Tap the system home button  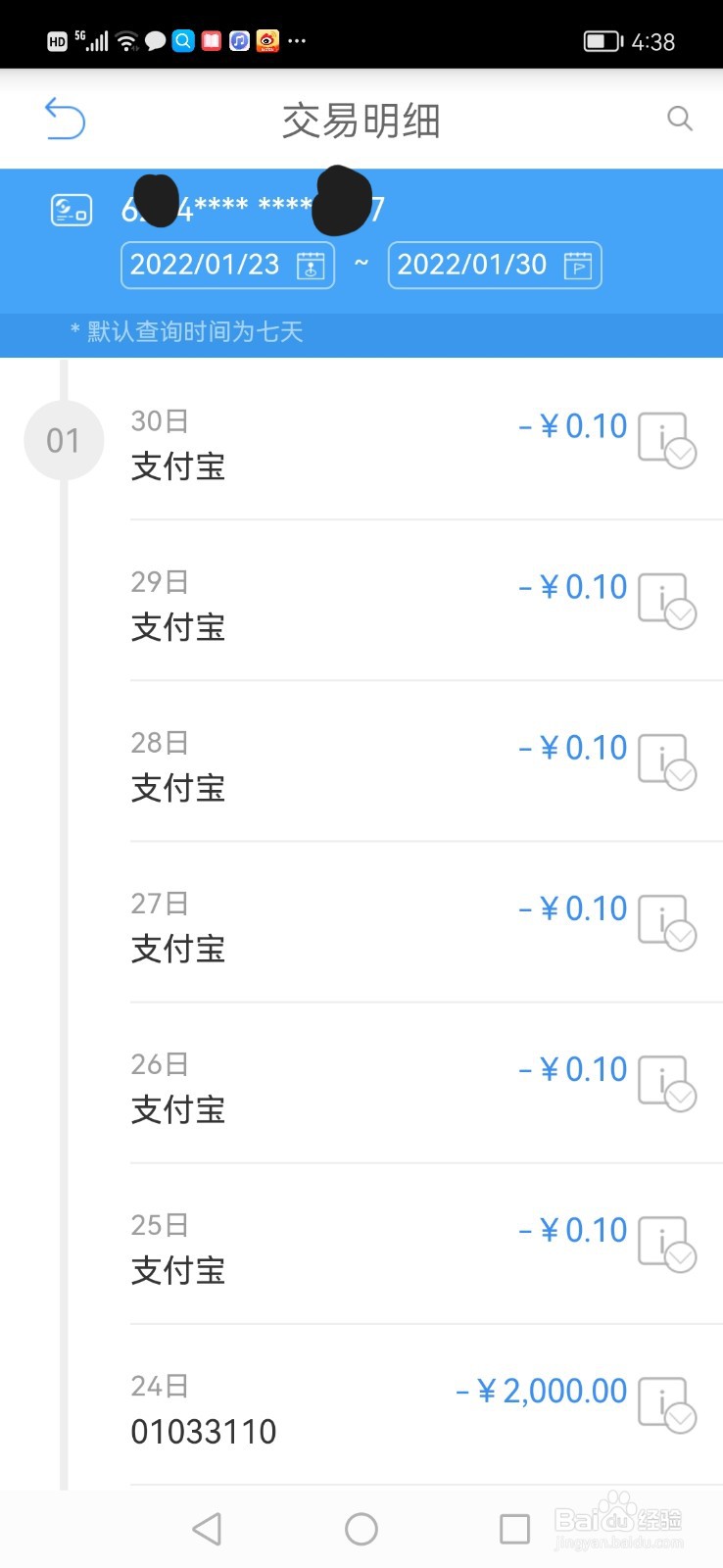coord(361,1529)
